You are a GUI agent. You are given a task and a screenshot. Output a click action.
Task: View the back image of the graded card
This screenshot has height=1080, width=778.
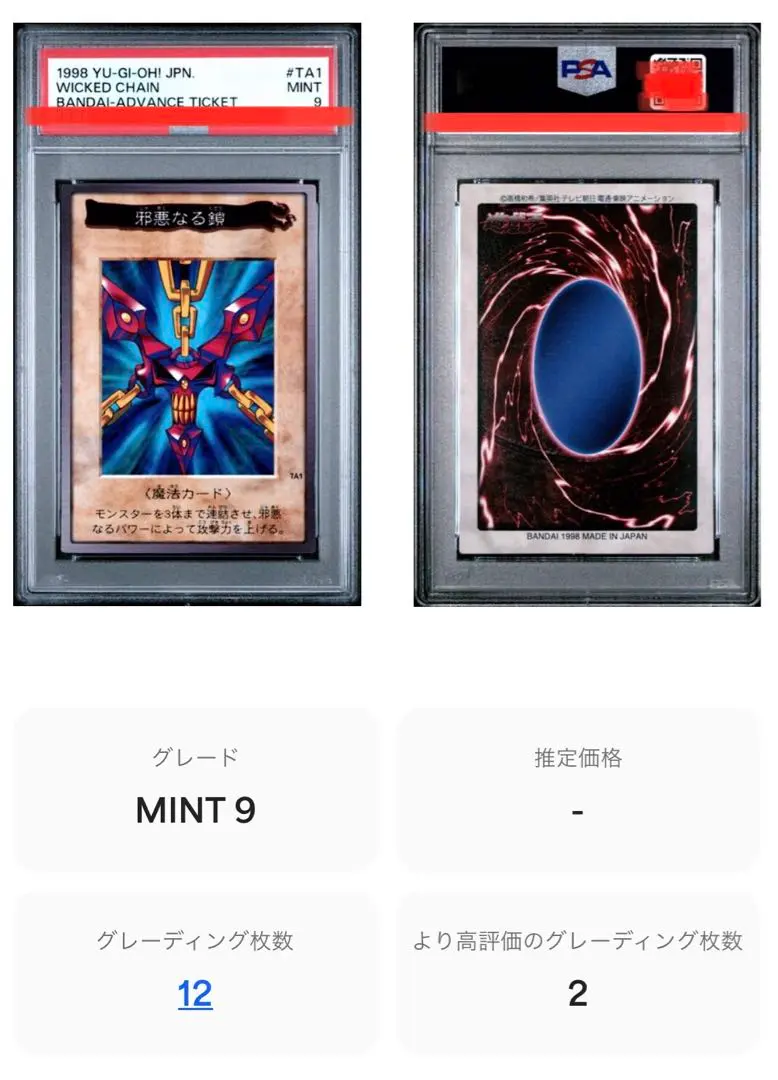click(x=586, y=316)
